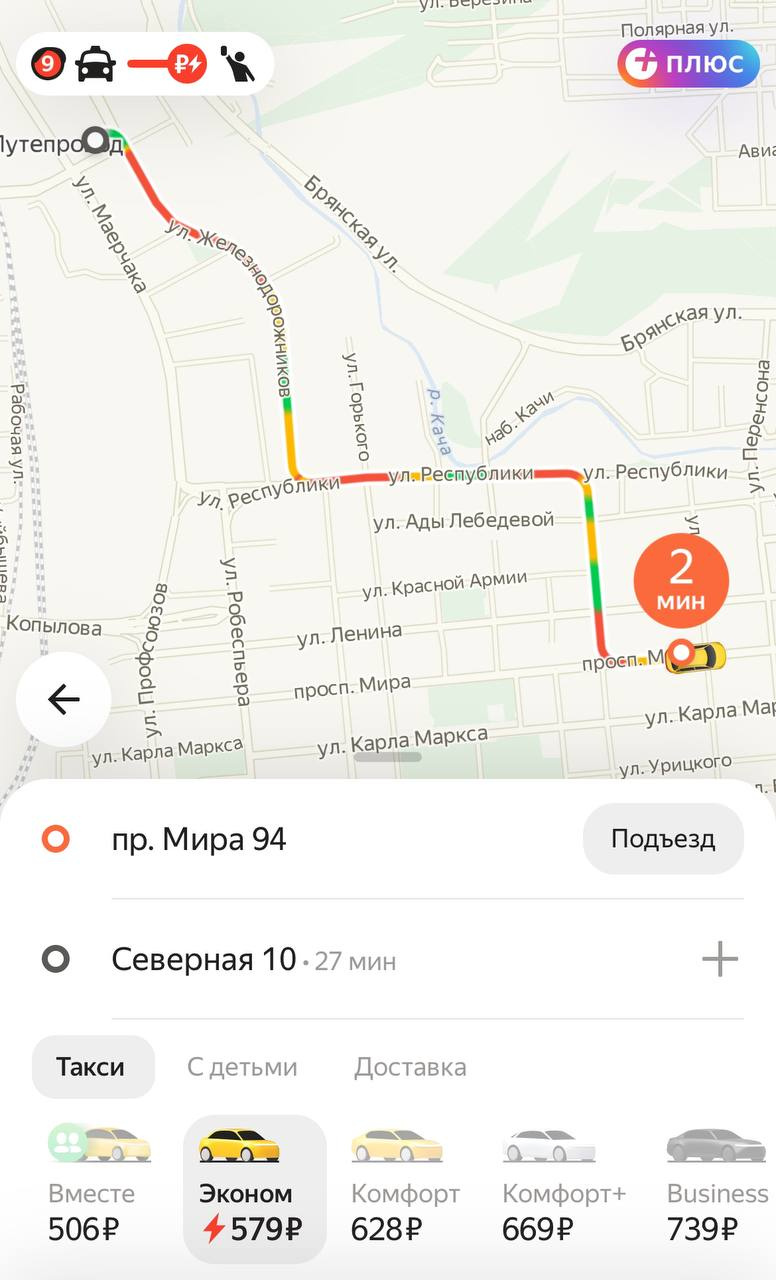Screen dimensions: 776x1280
Task: Switch to the Доставка tab
Action: (x=410, y=1067)
